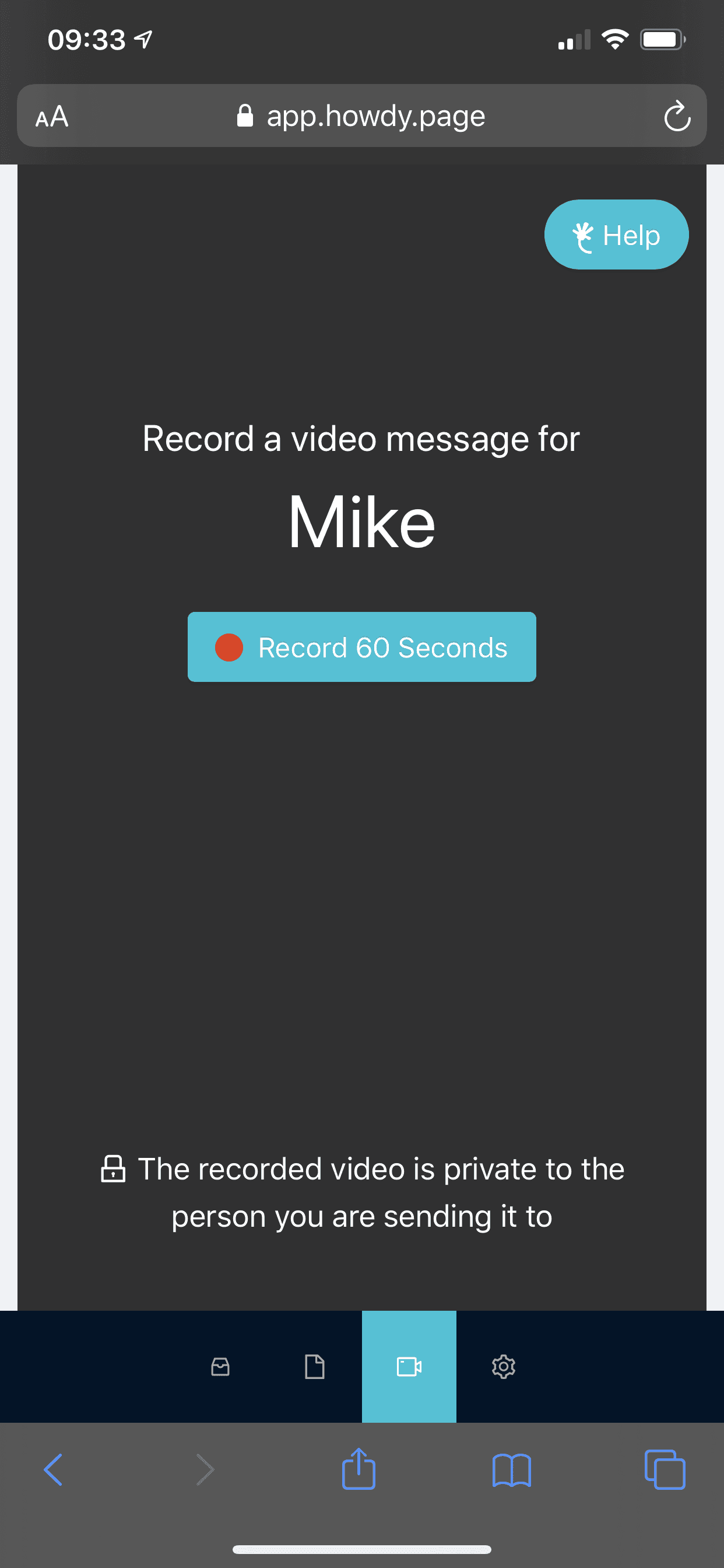Select the video camera tab

pyautogui.click(x=409, y=1367)
